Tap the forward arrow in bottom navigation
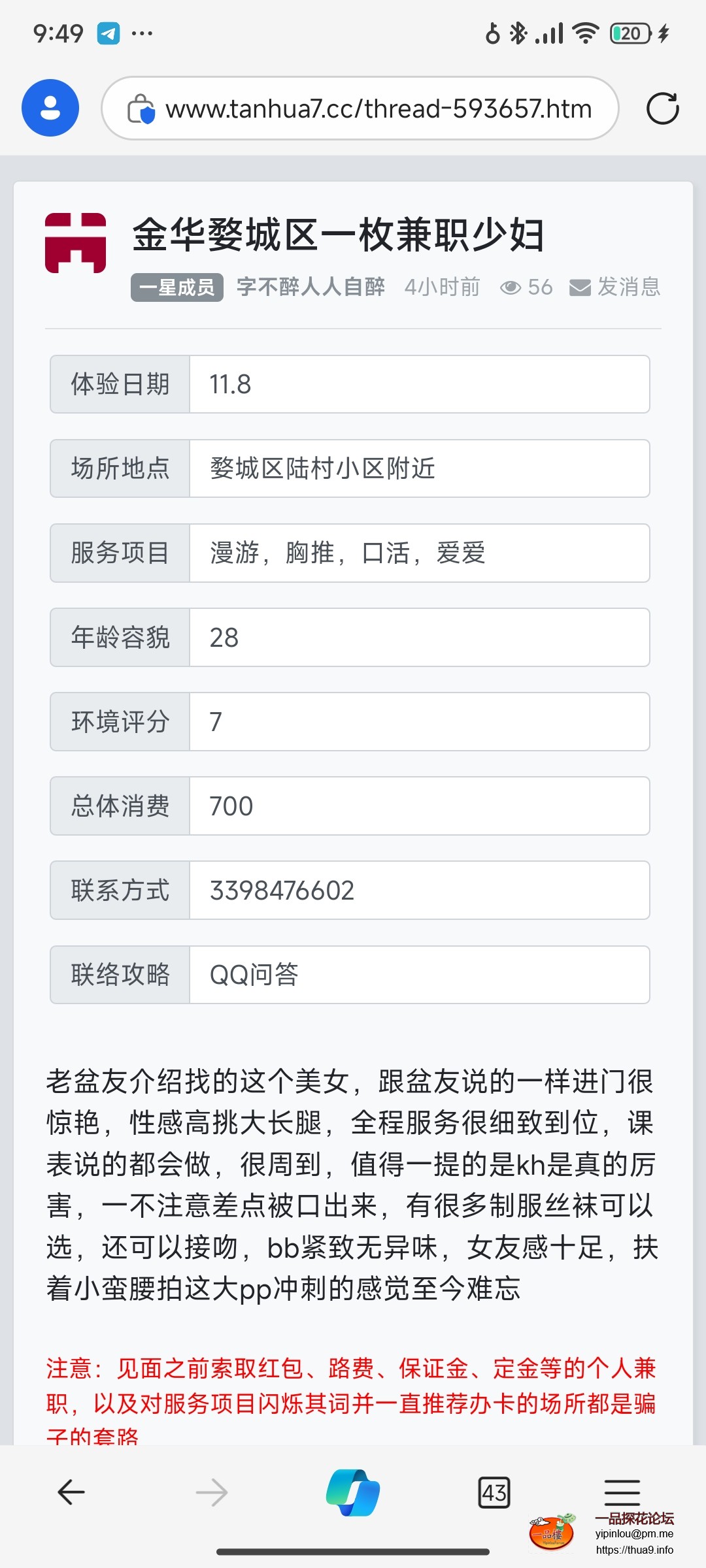Viewport: 706px width, 1568px height. tap(212, 1492)
